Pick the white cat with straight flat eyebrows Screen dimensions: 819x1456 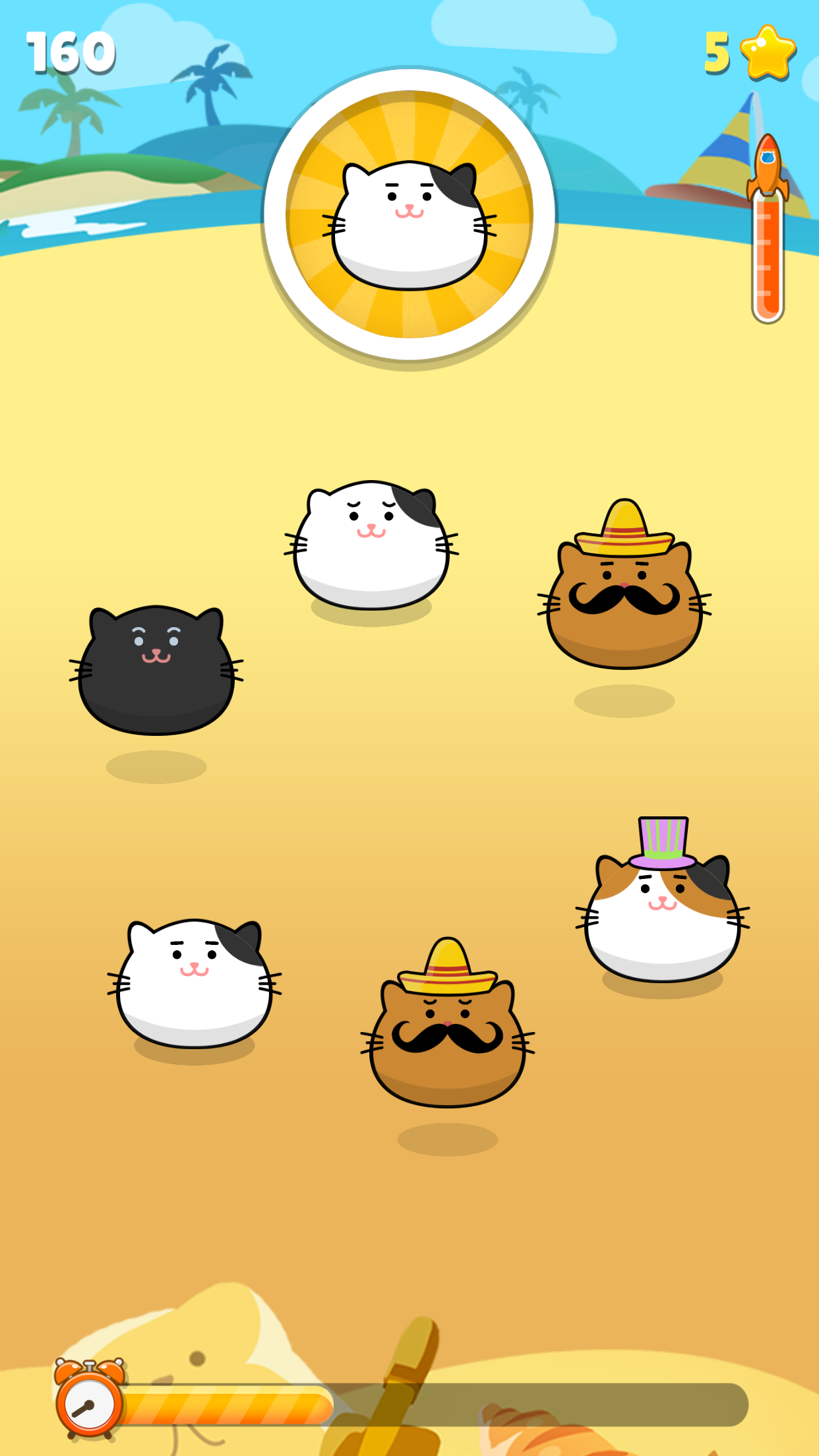click(x=194, y=983)
